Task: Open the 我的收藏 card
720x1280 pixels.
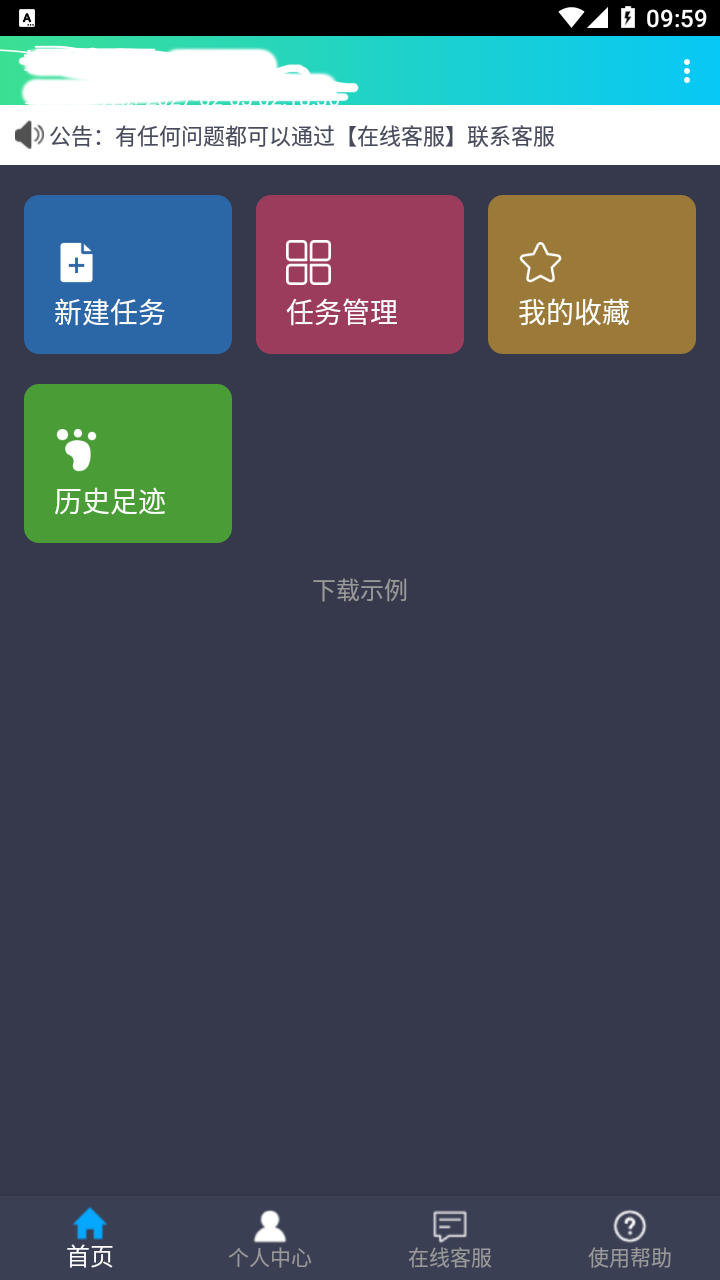Action: point(591,274)
